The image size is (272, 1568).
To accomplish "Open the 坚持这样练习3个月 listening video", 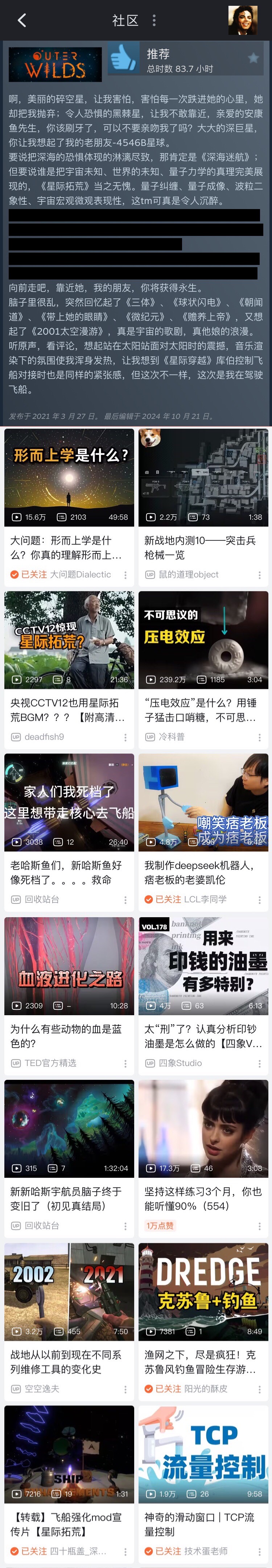I will (x=203, y=1128).
